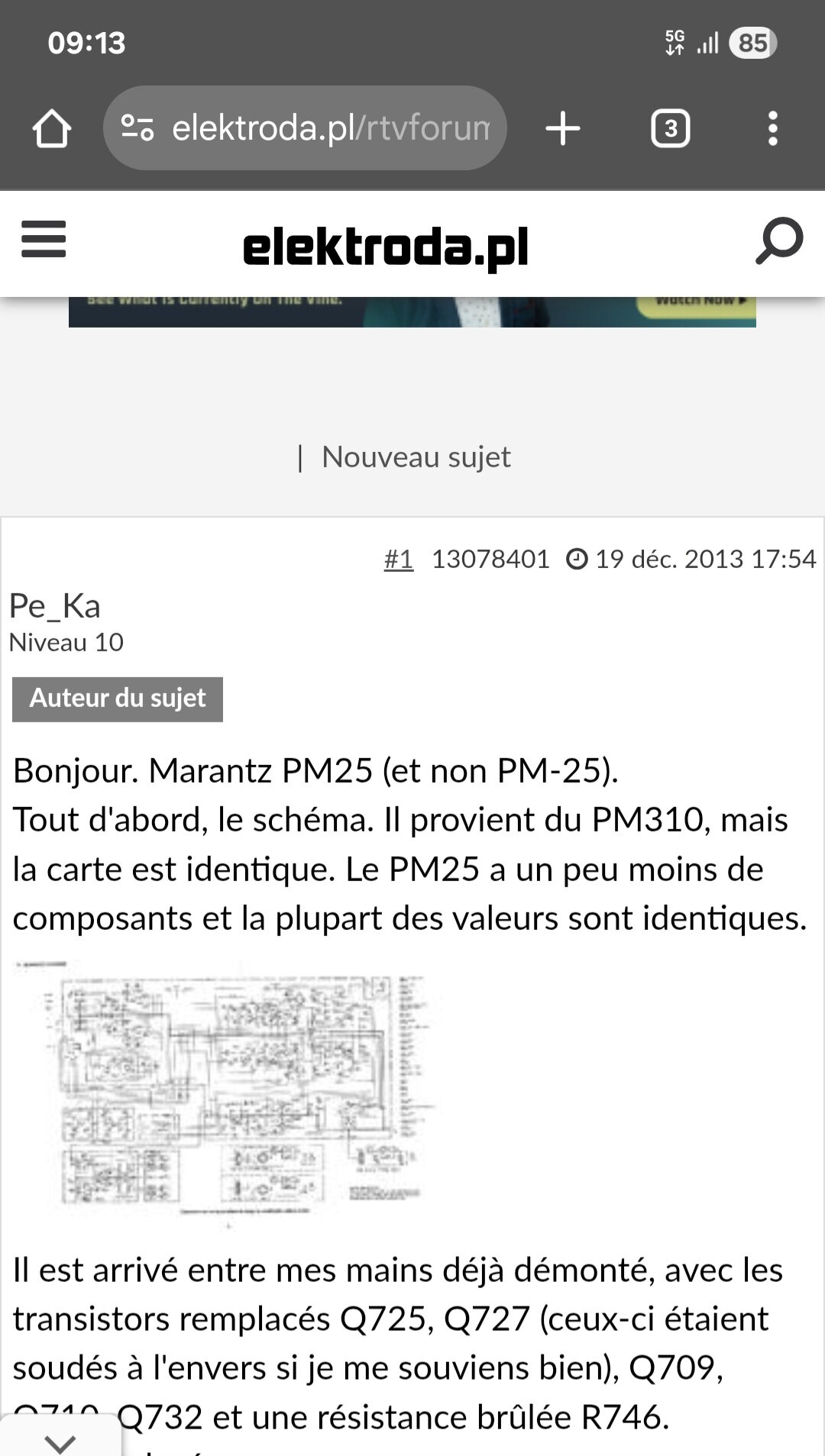825x1456 pixels.
Task: Open a new browser tab
Action: (x=563, y=128)
